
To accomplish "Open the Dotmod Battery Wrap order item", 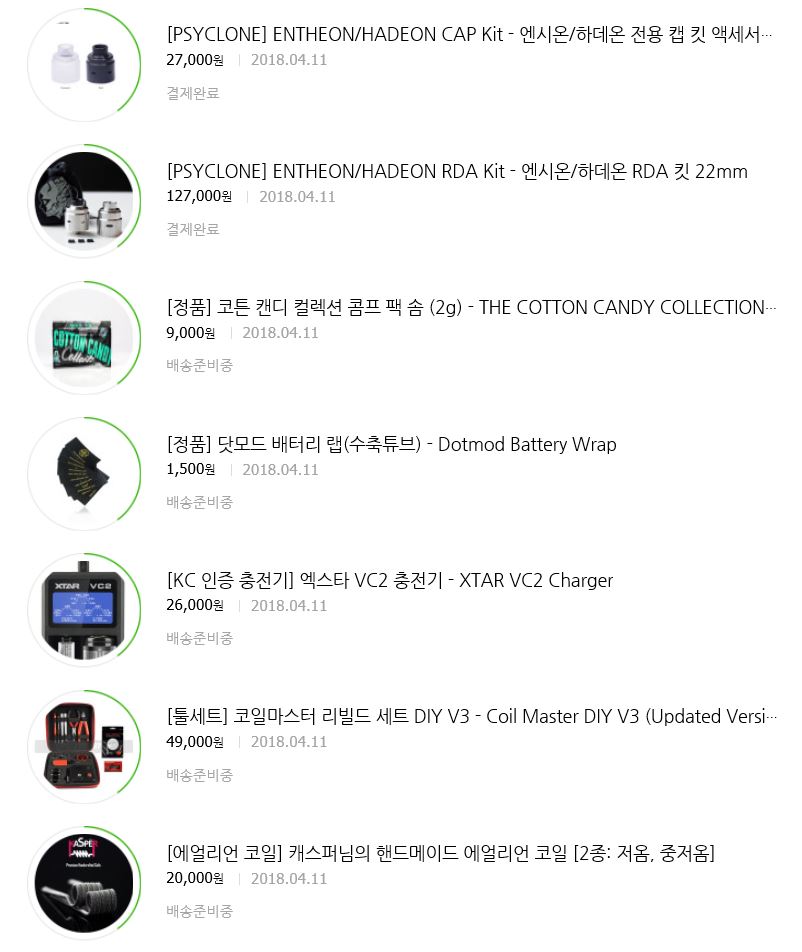I will click(x=391, y=444).
